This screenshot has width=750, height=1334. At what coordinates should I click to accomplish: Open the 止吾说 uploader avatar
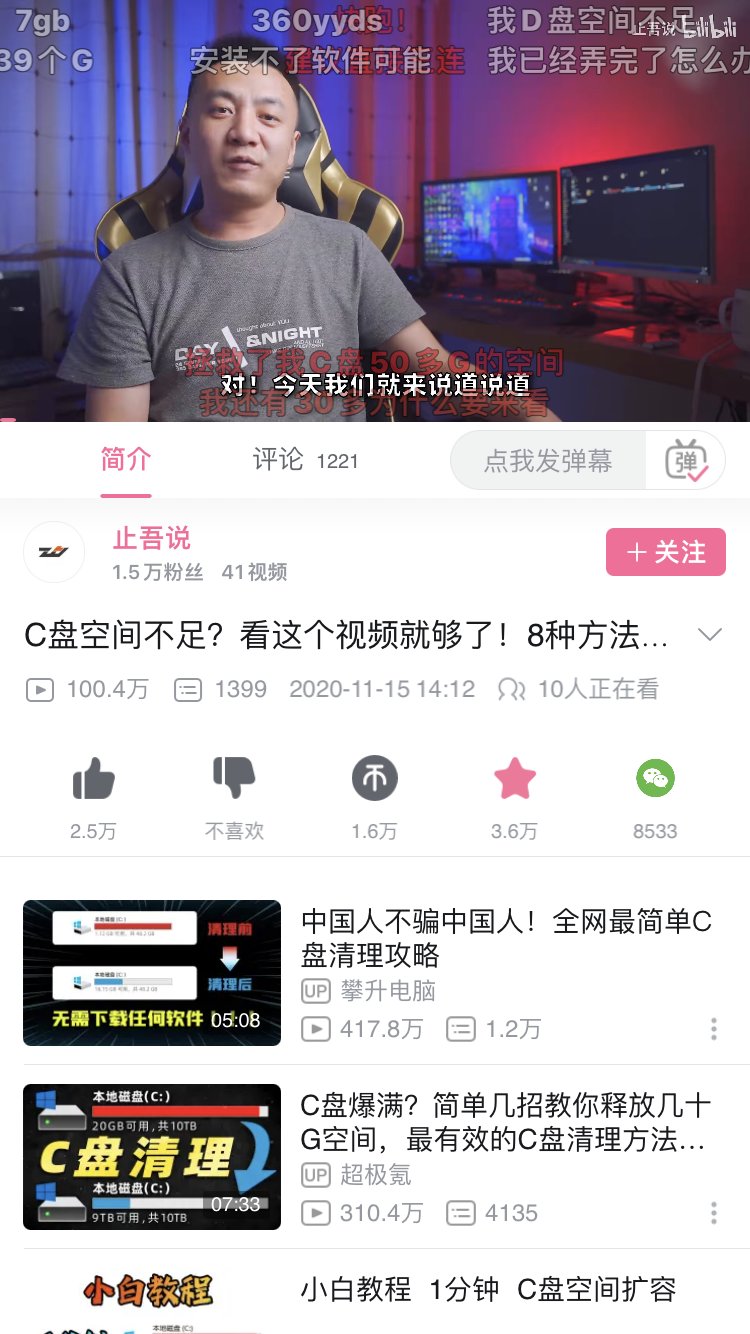coord(54,552)
